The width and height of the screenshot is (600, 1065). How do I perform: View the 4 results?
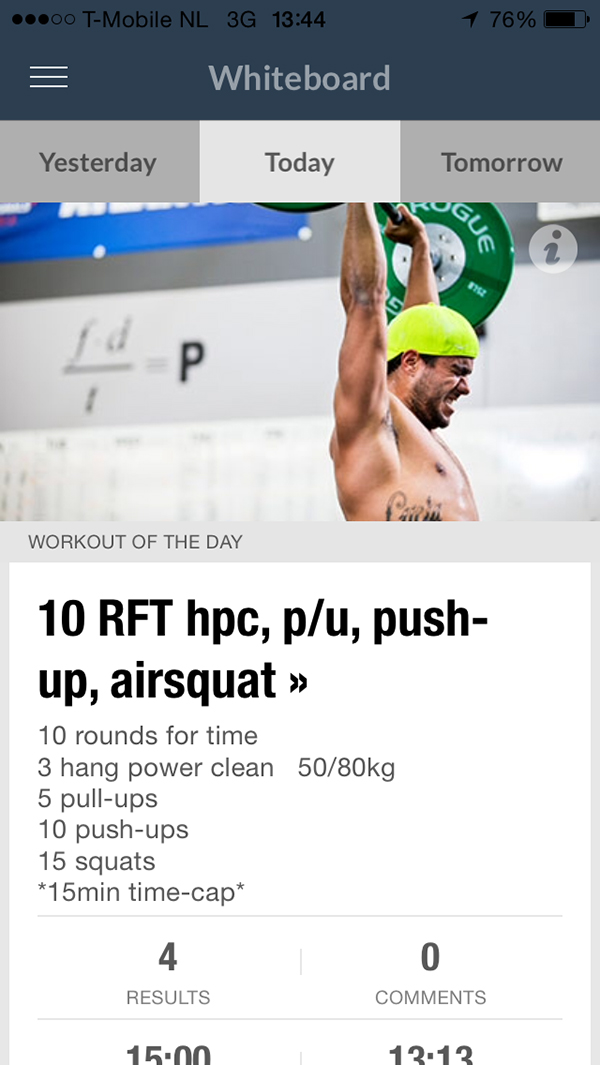[x=168, y=972]
